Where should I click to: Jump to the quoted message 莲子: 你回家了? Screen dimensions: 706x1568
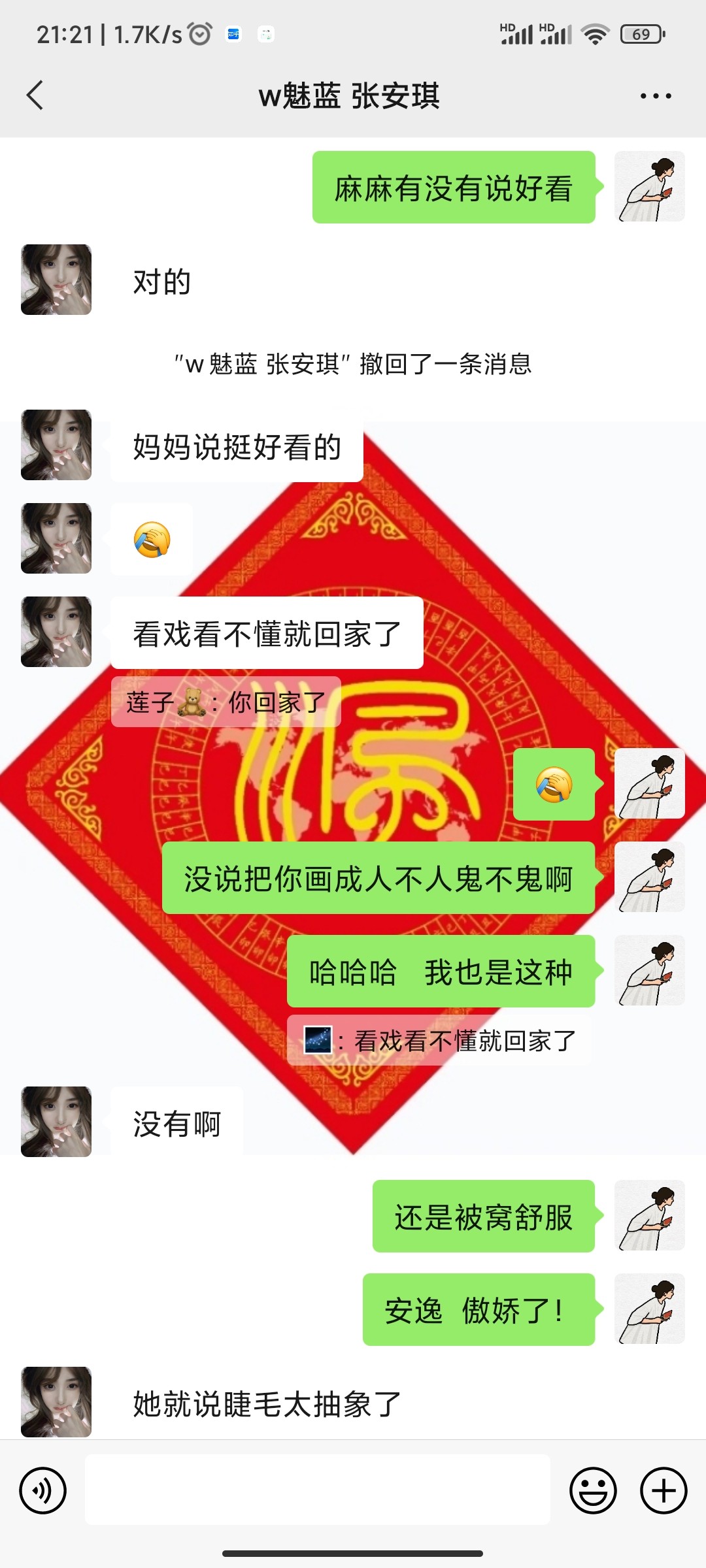pos(226,702)
